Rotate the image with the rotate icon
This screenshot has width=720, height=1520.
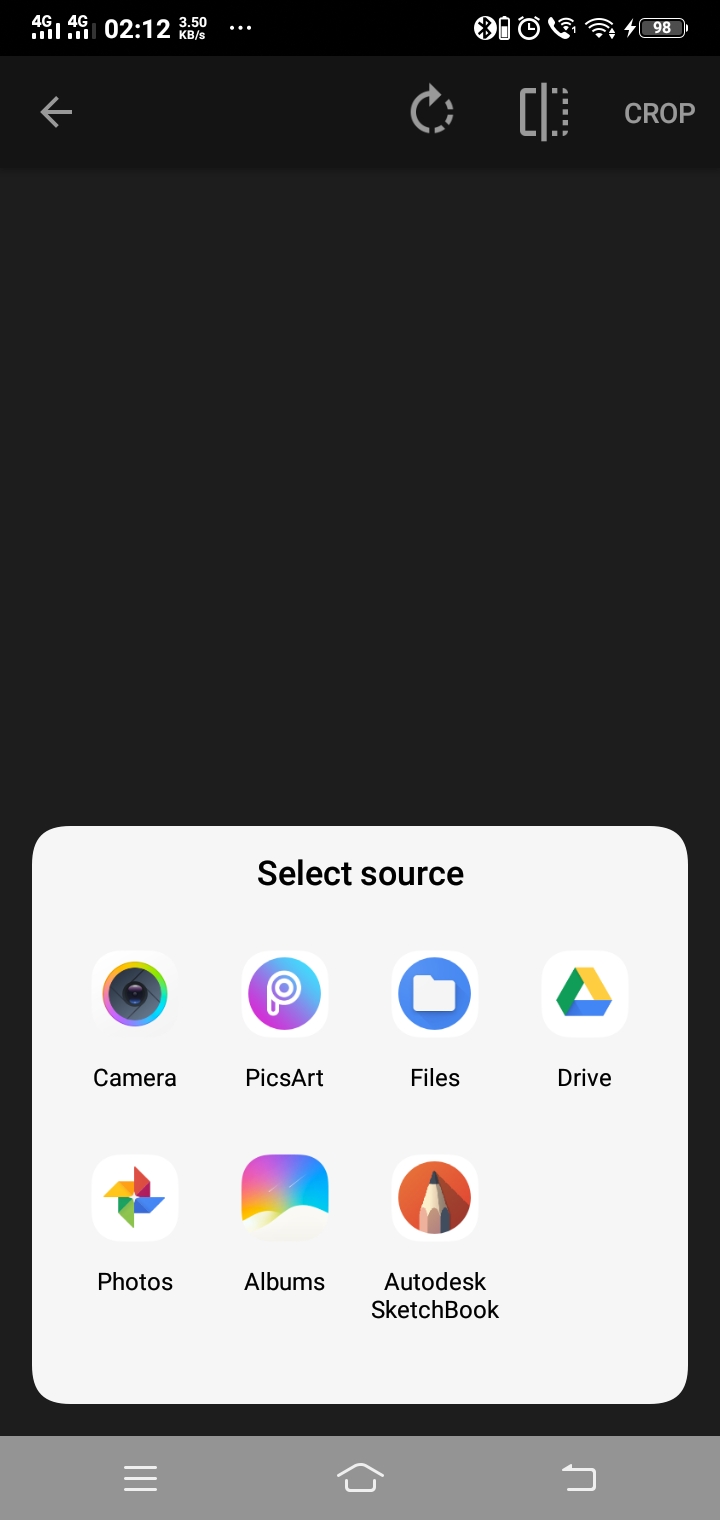click(432, 112)
